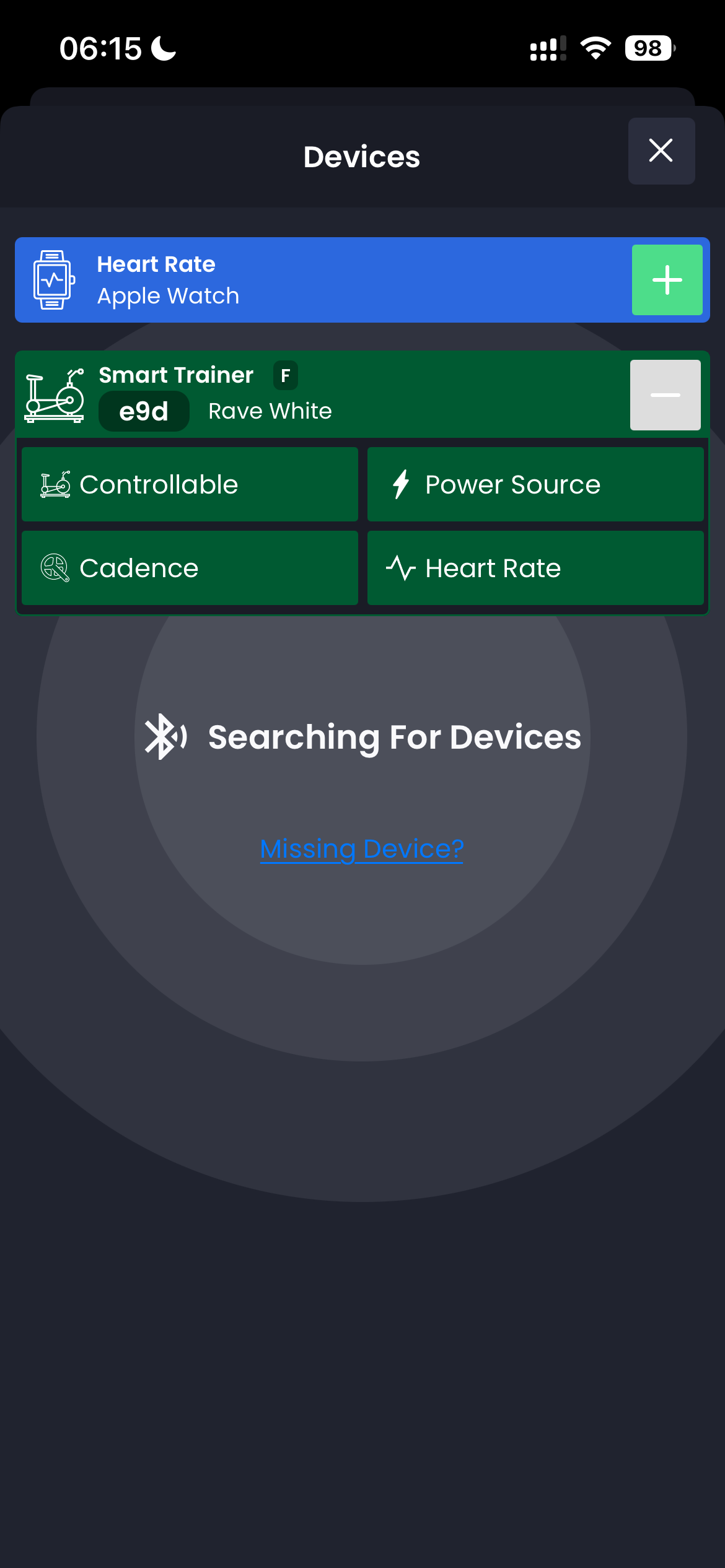Toggle the Controllable function
The height and width of the screenshot is (1568, 725).
coord(190,484)
